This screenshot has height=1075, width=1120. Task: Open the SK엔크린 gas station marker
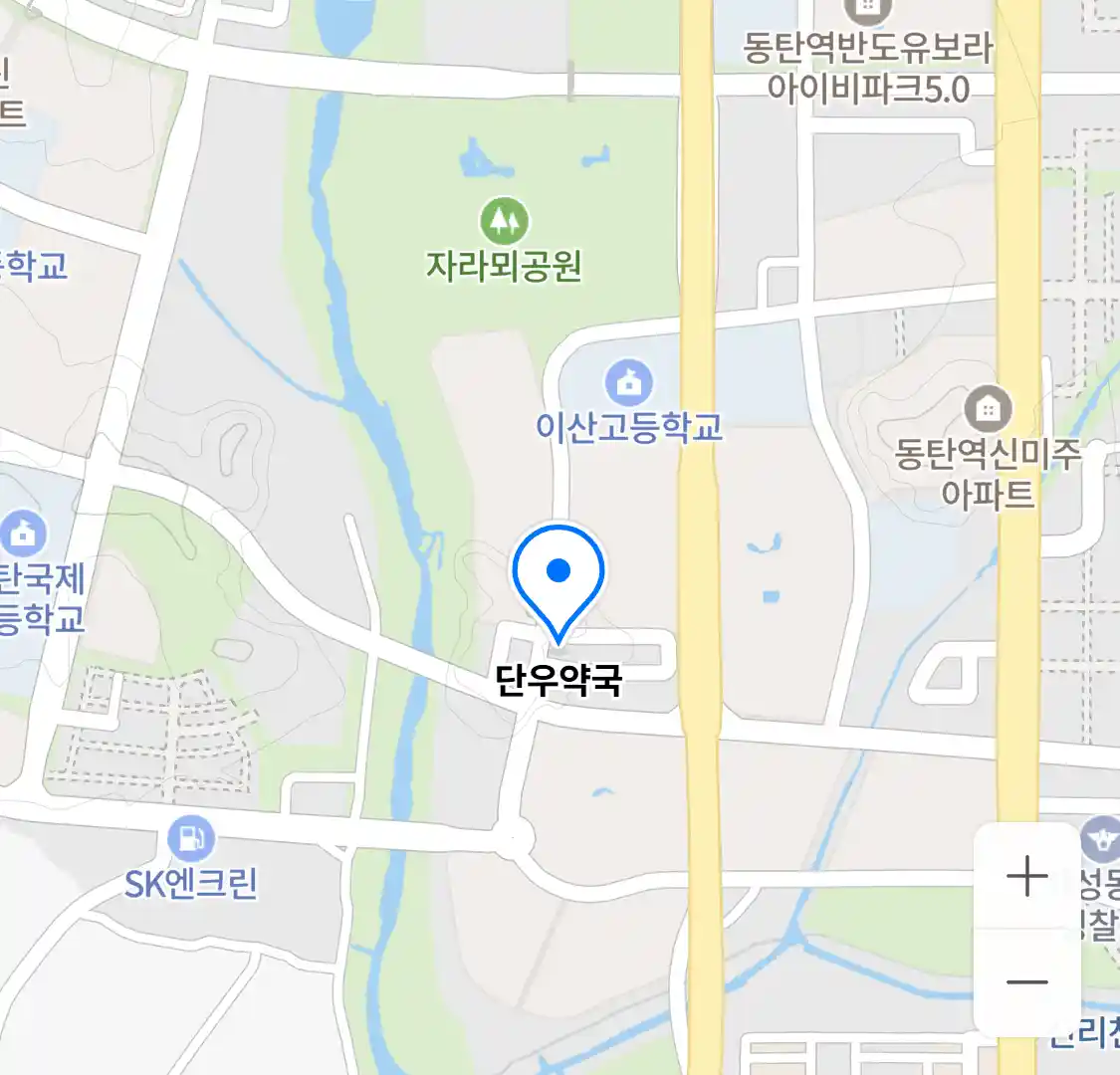pos(190,839)
